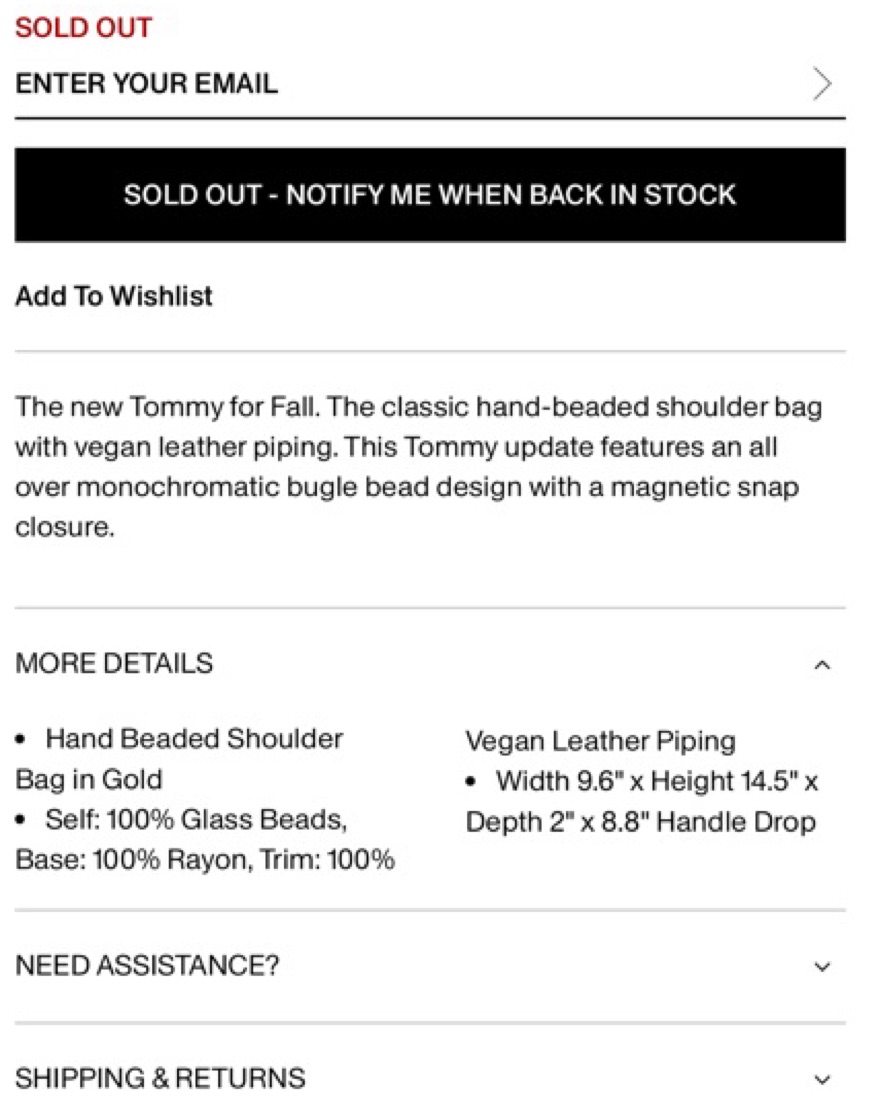Submit email with the arrow icon

[x=822, y=83]
